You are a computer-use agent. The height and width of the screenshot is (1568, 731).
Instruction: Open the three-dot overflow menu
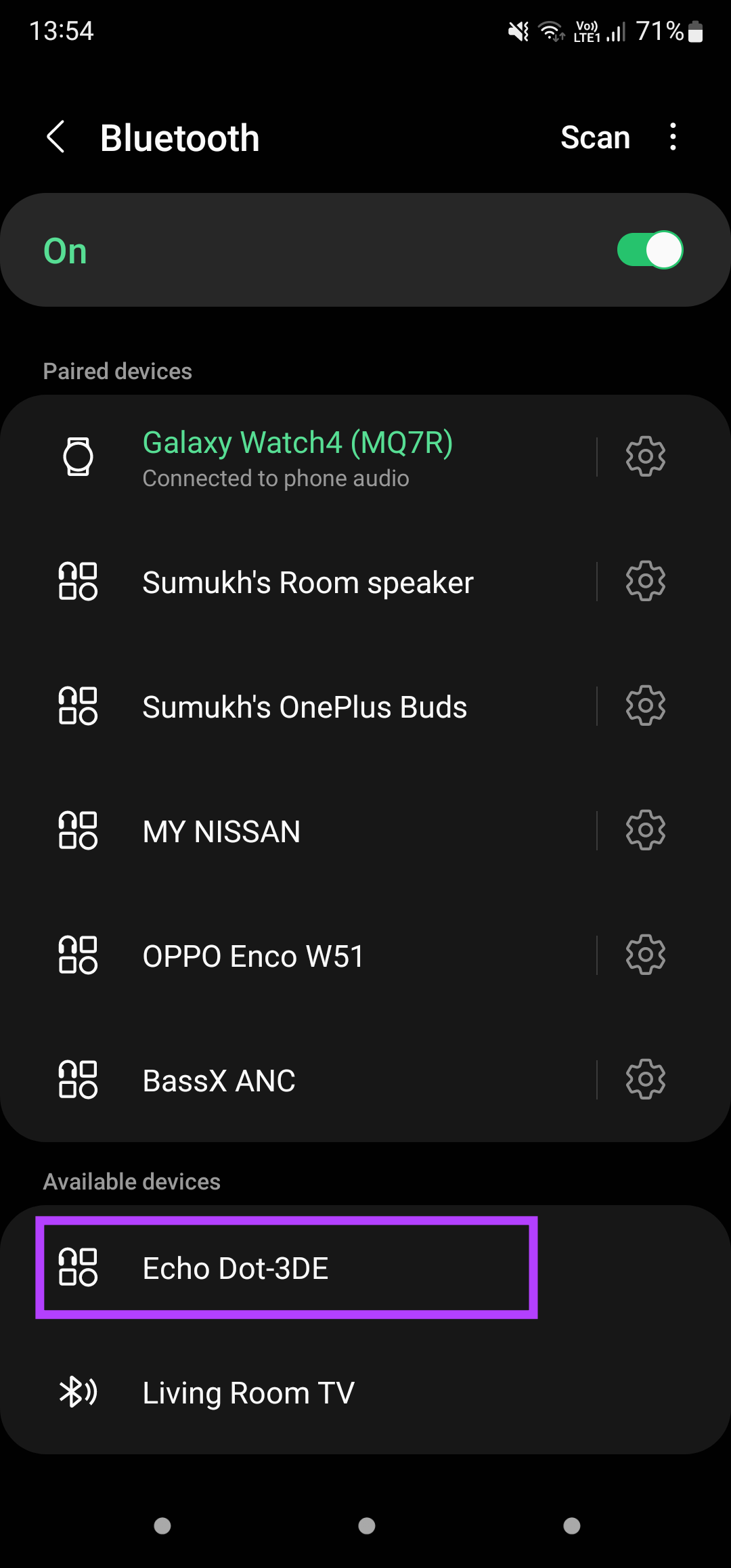[x=672, y=137]
